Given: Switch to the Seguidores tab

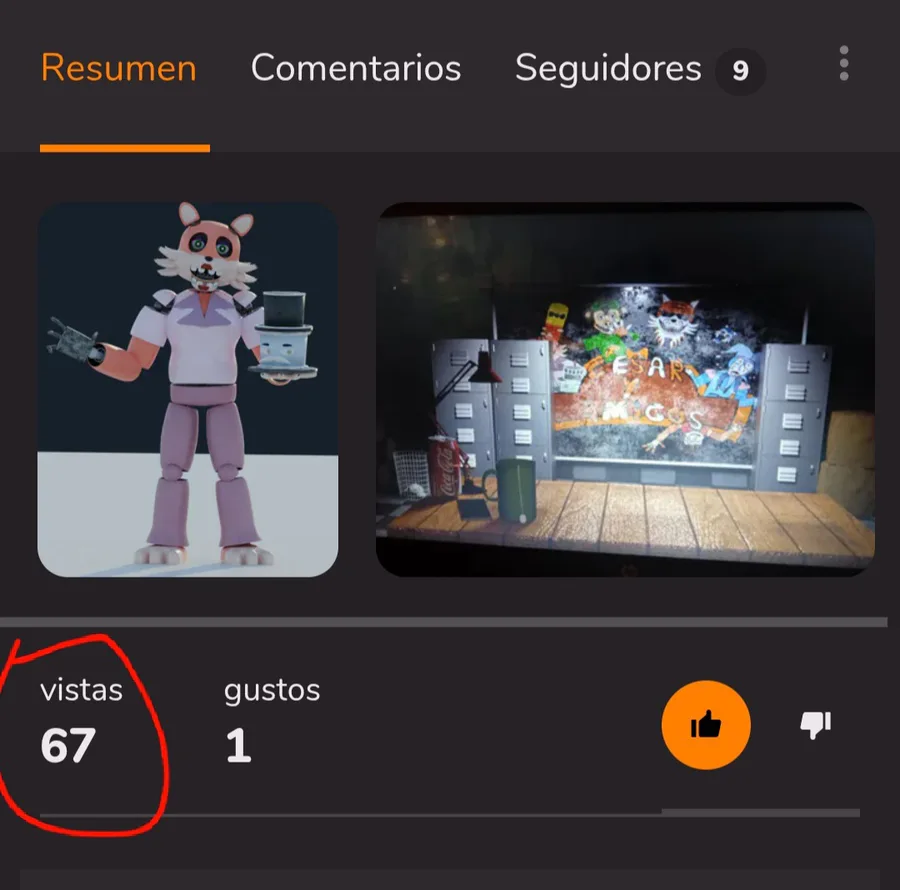Looking at the screenshot, I should [x=608, y=69].
